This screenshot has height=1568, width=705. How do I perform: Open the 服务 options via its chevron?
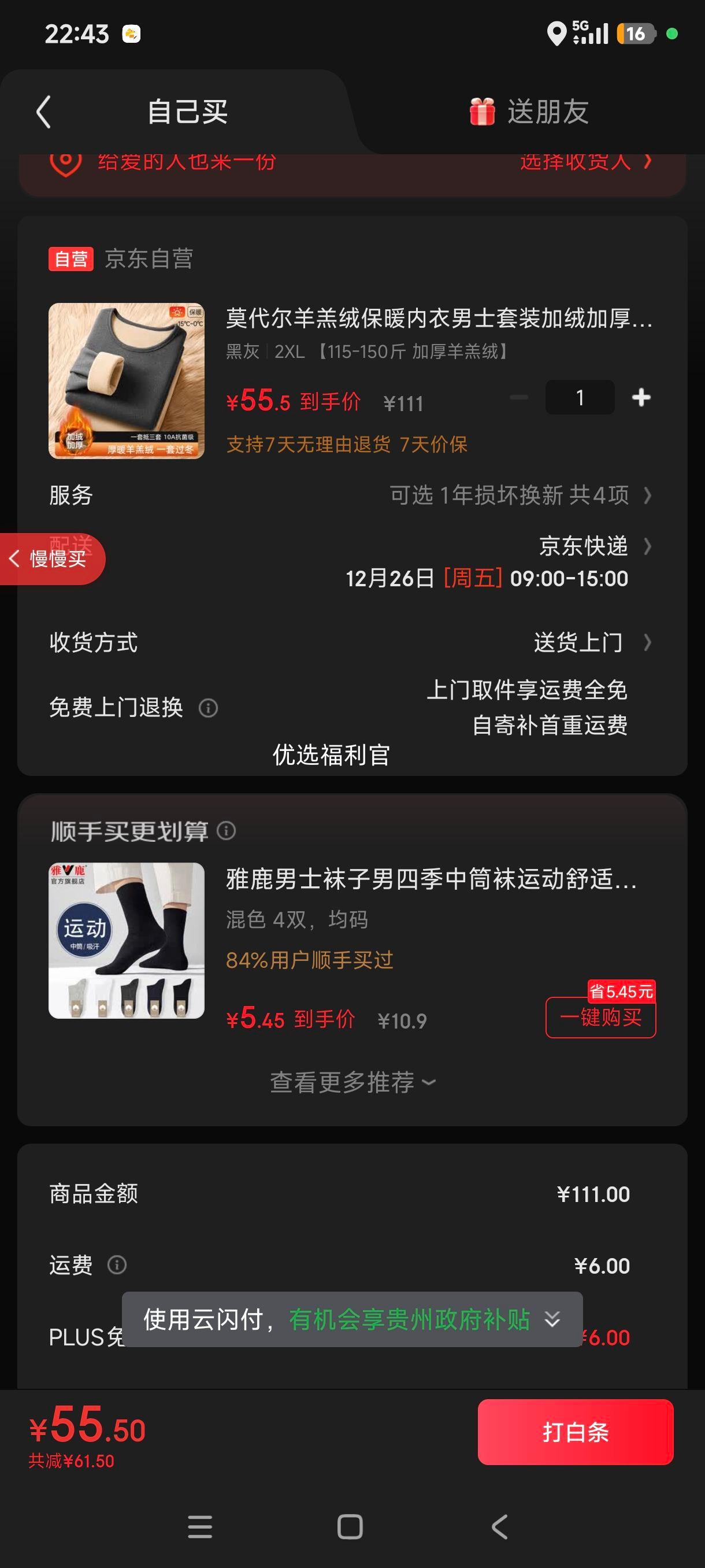click(x=647, y=496)
